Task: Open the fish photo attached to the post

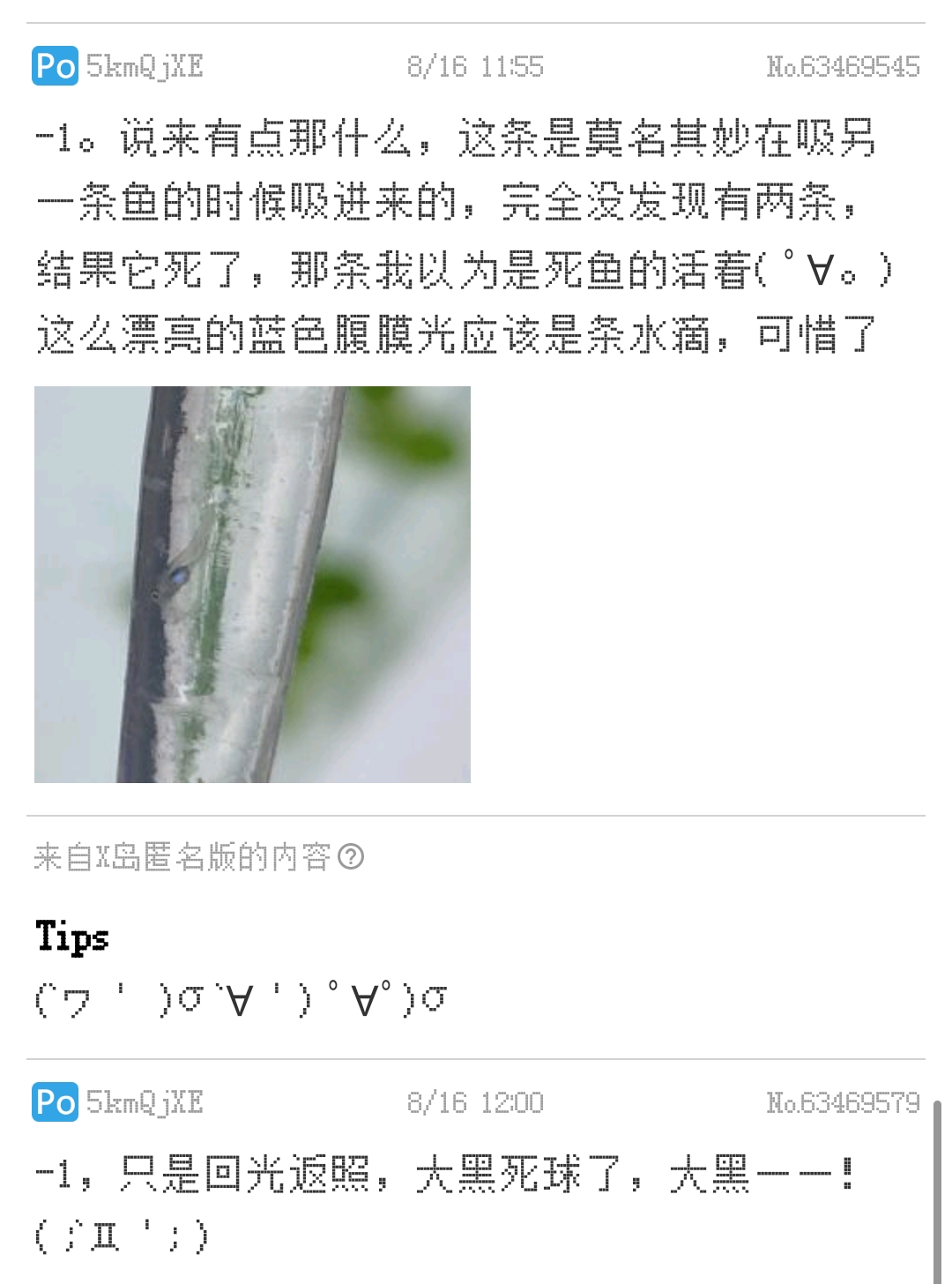Action: click(252, 584)
